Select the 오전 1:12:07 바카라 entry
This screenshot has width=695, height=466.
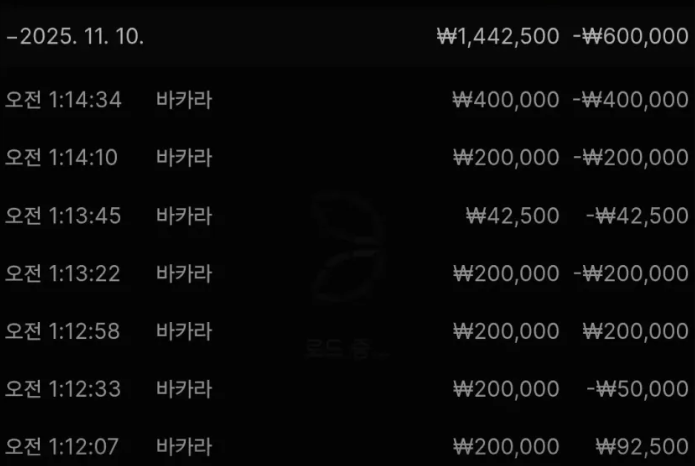(x=347, y=446)
